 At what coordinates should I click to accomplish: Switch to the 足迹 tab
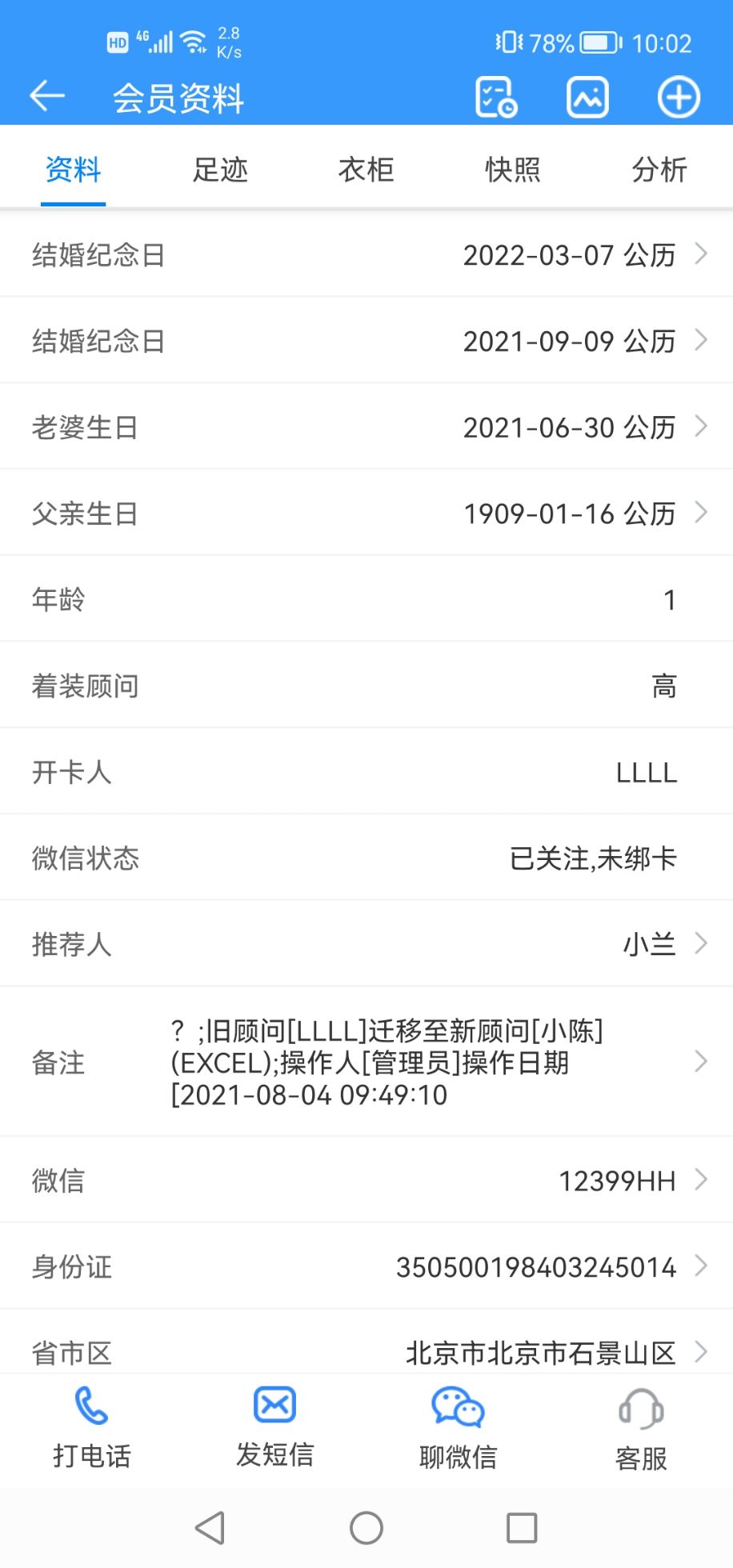[220, 170]
